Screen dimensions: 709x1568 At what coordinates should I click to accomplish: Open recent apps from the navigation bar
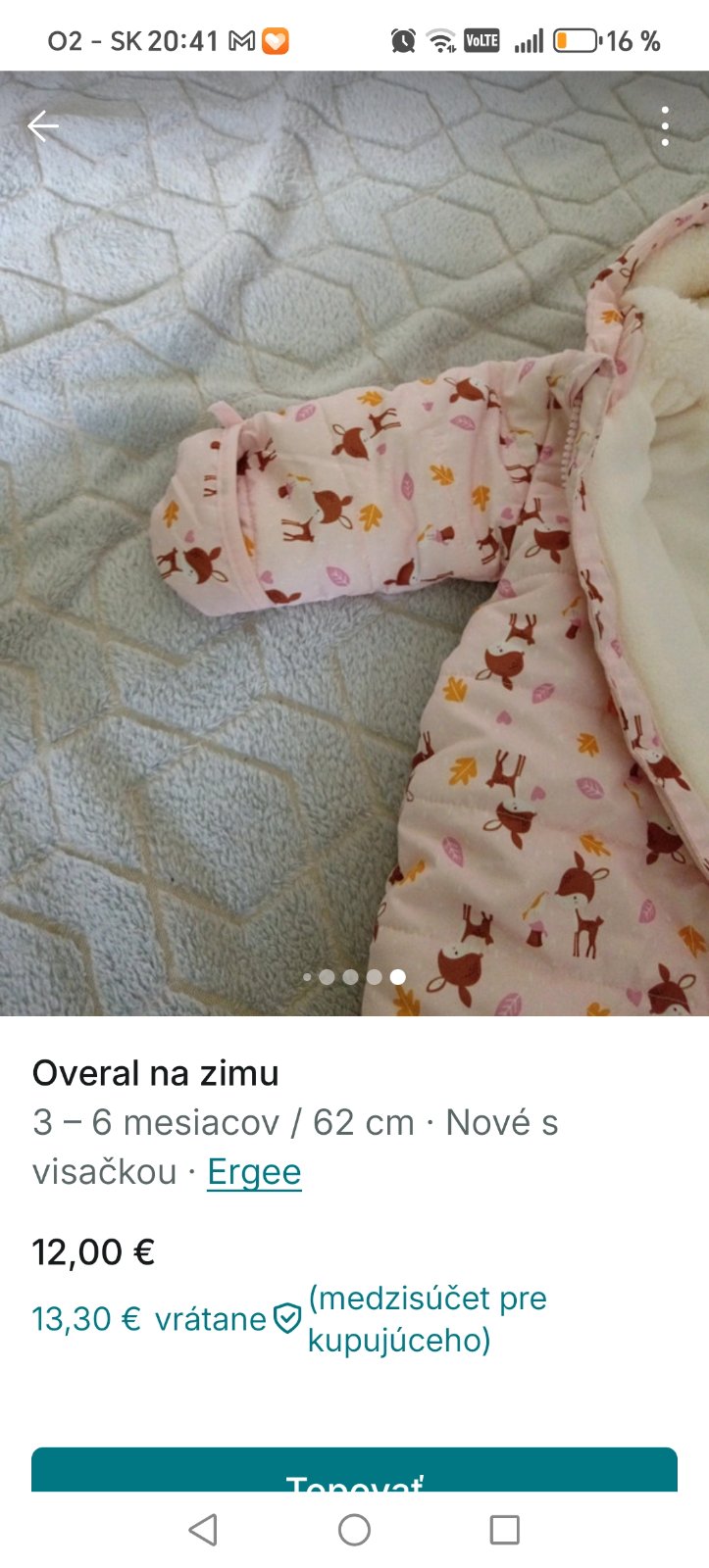coord(504,1530)
